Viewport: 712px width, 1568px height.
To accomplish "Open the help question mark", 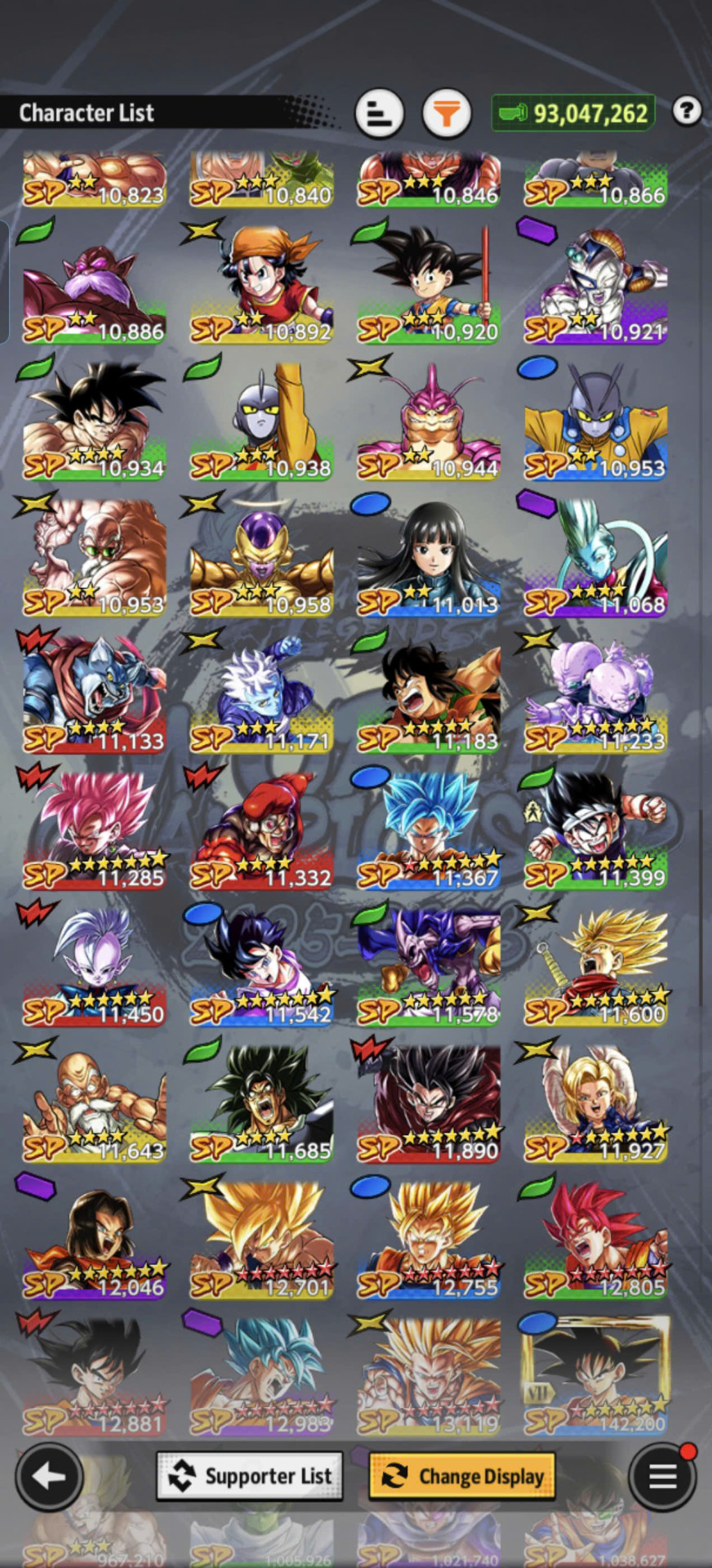I will (687, 110).
